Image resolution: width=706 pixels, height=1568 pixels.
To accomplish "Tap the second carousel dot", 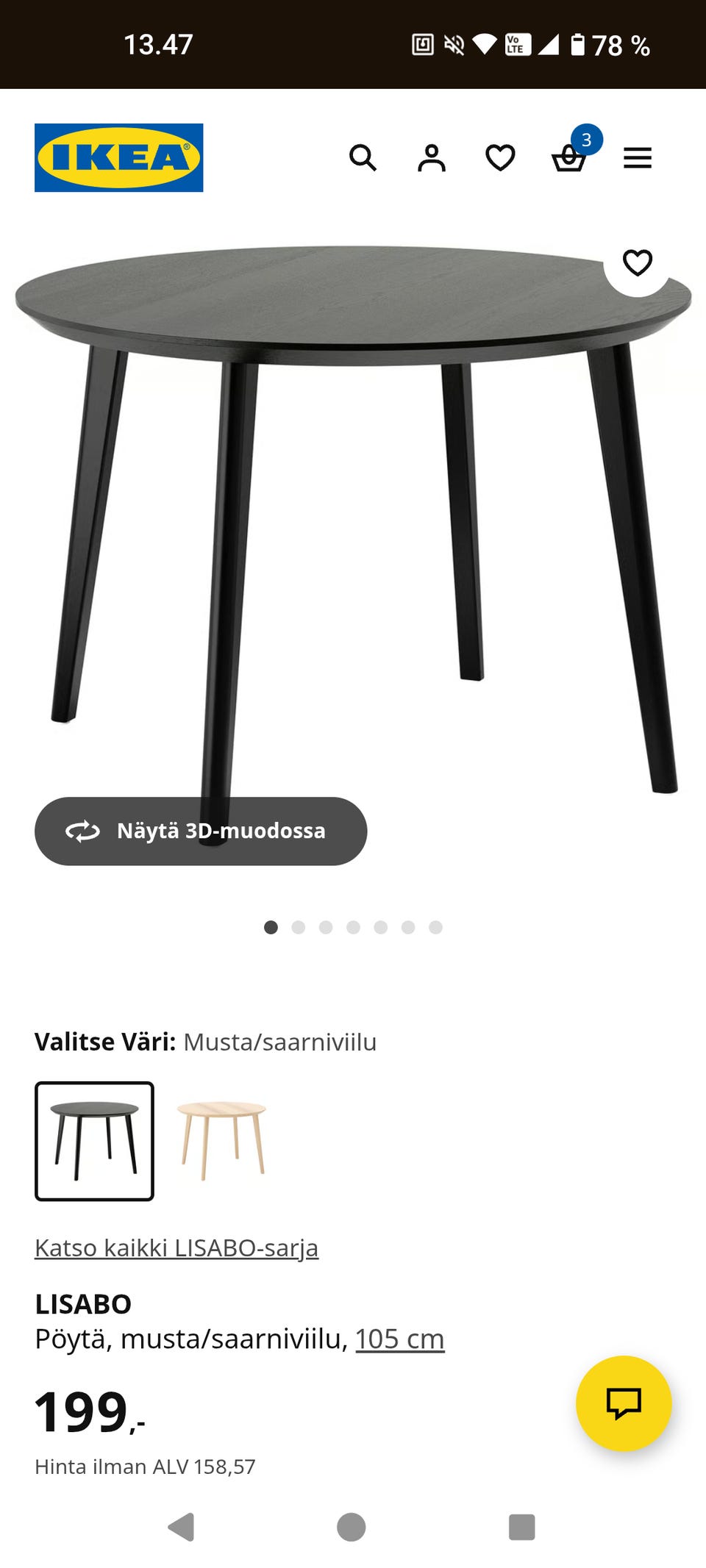I will (x=300, y=927).
